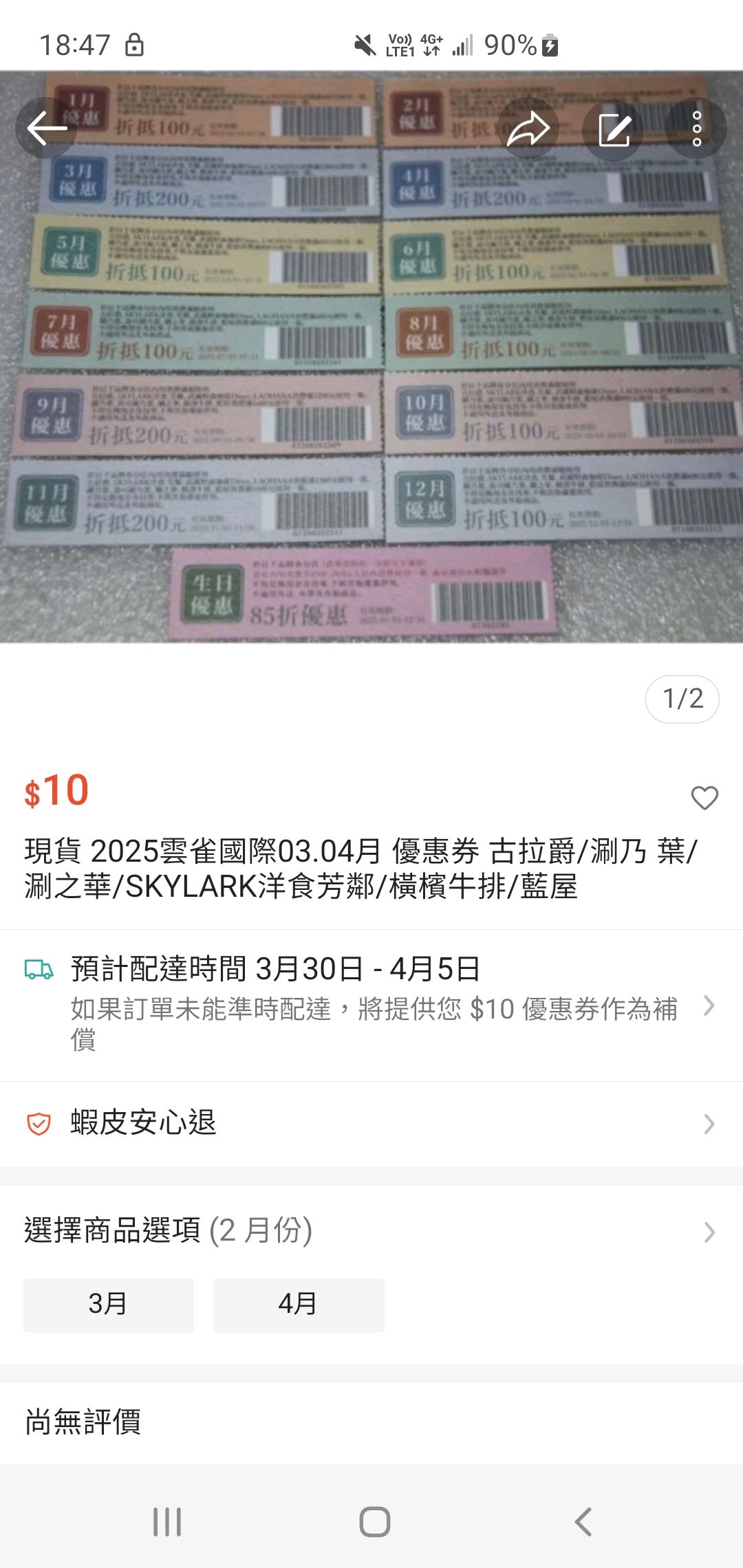Image resolution: width=743 pixels, height=1568 pixels.
Task: Choose the 4月 option
Action: [298, 1305]
